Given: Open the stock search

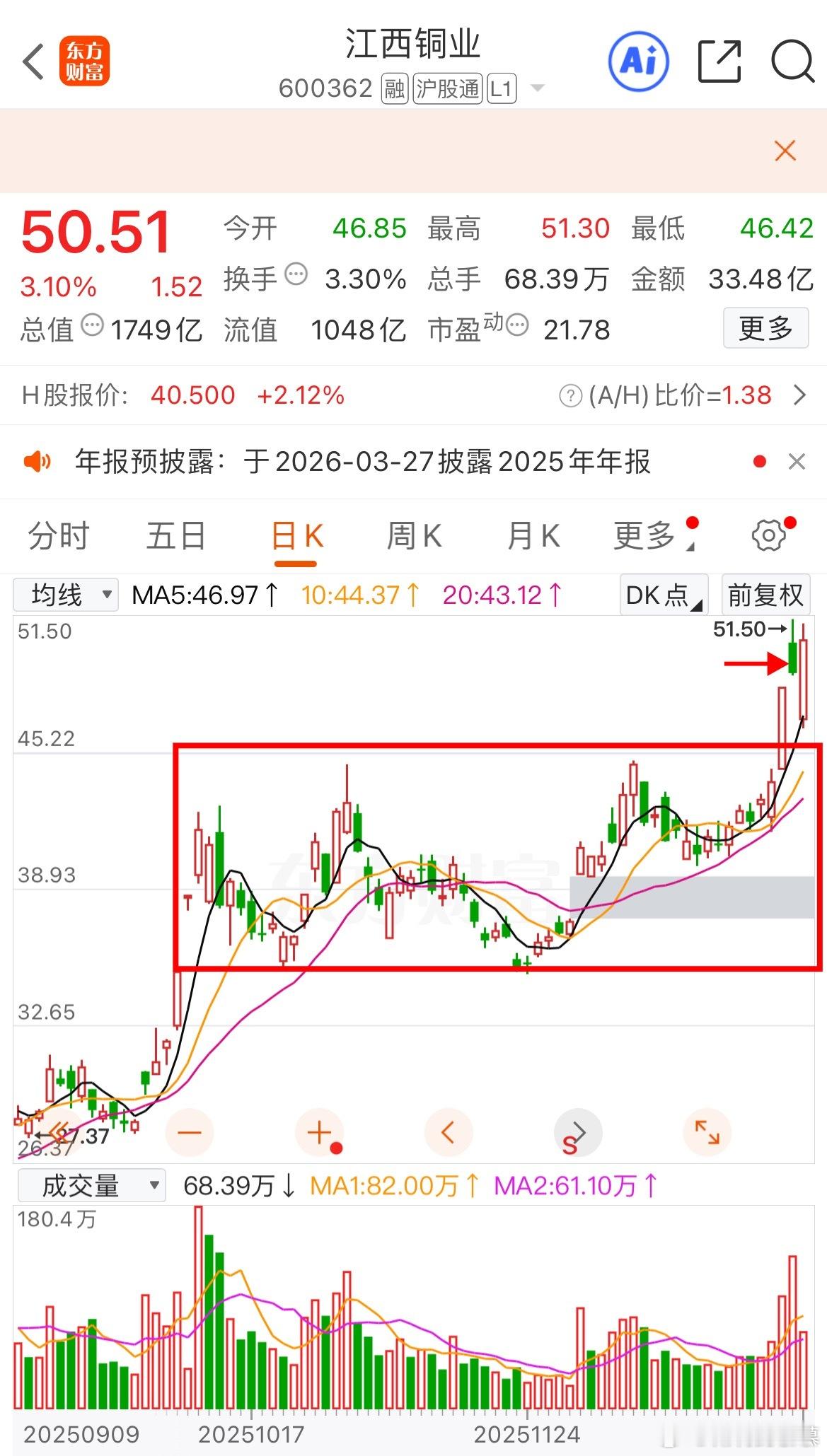Looking at the screenshot, I should (793, 62).
